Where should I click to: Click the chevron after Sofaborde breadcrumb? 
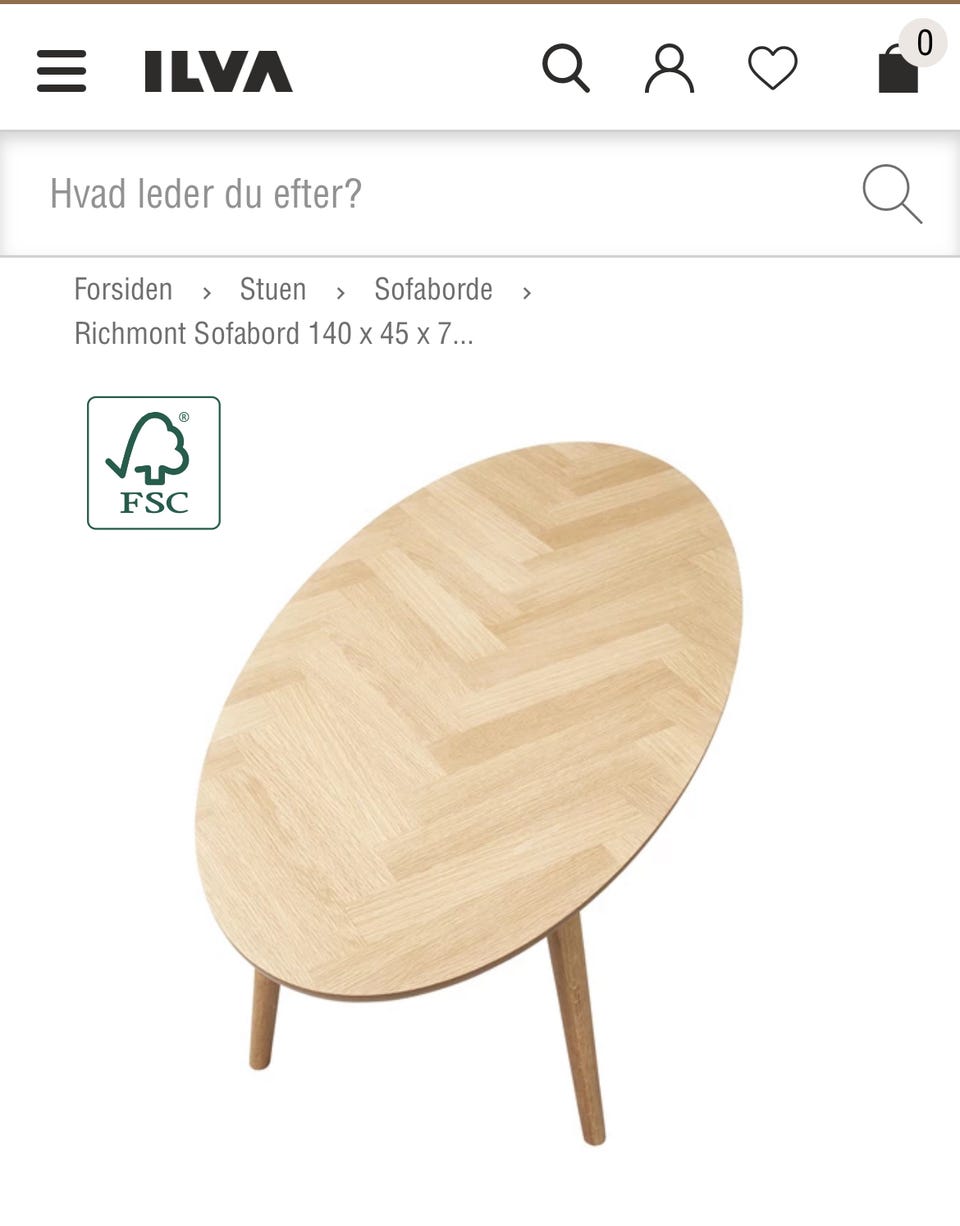524,292
